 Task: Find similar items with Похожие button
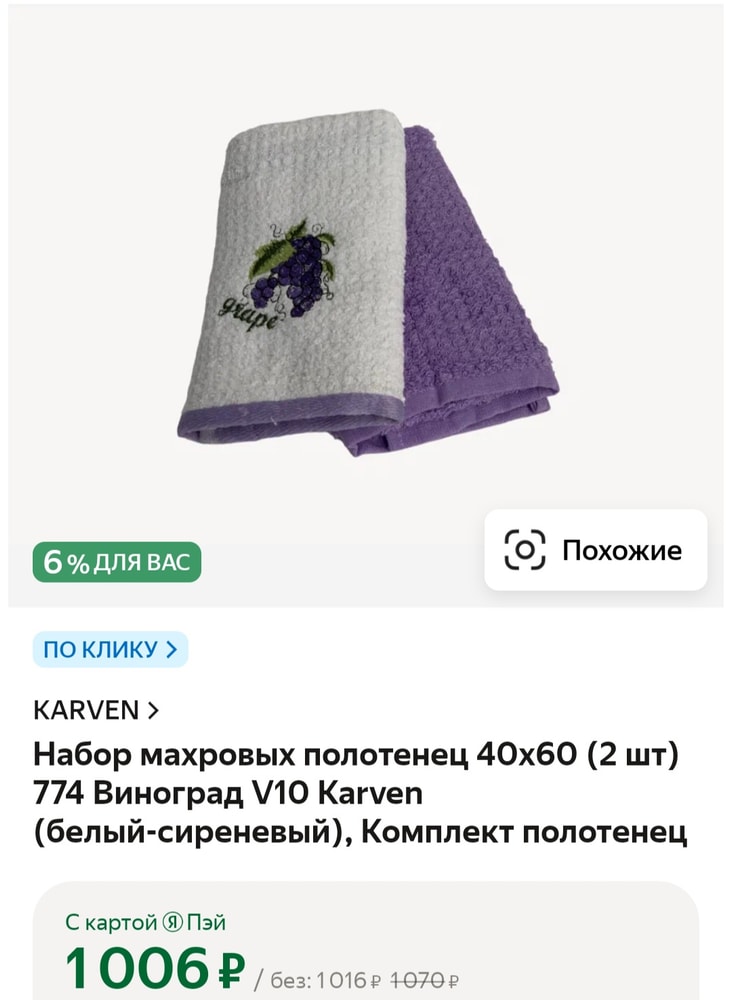pyautogui.click(x=595, y=550)
